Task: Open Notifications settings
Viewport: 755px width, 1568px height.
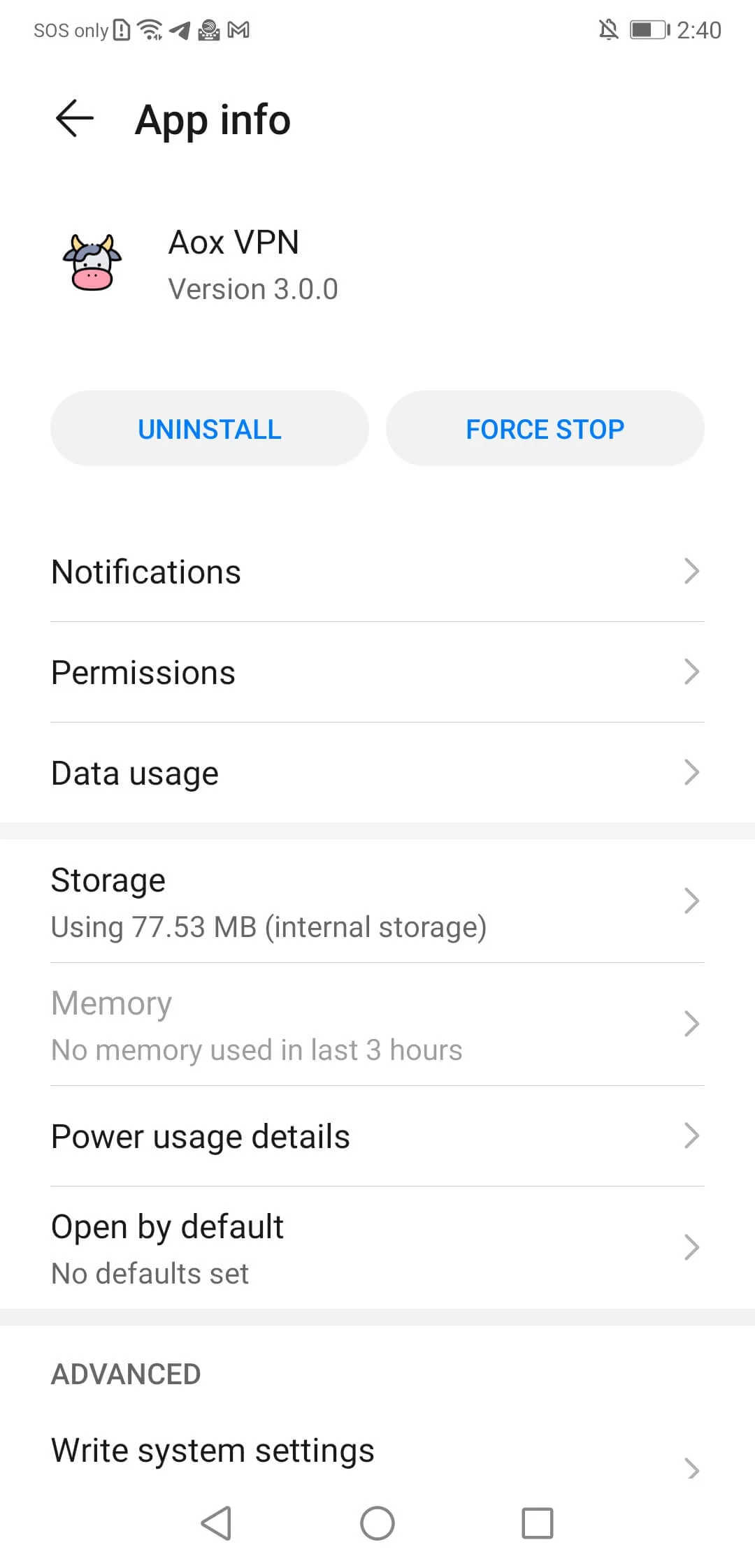Action: point(376,572)
